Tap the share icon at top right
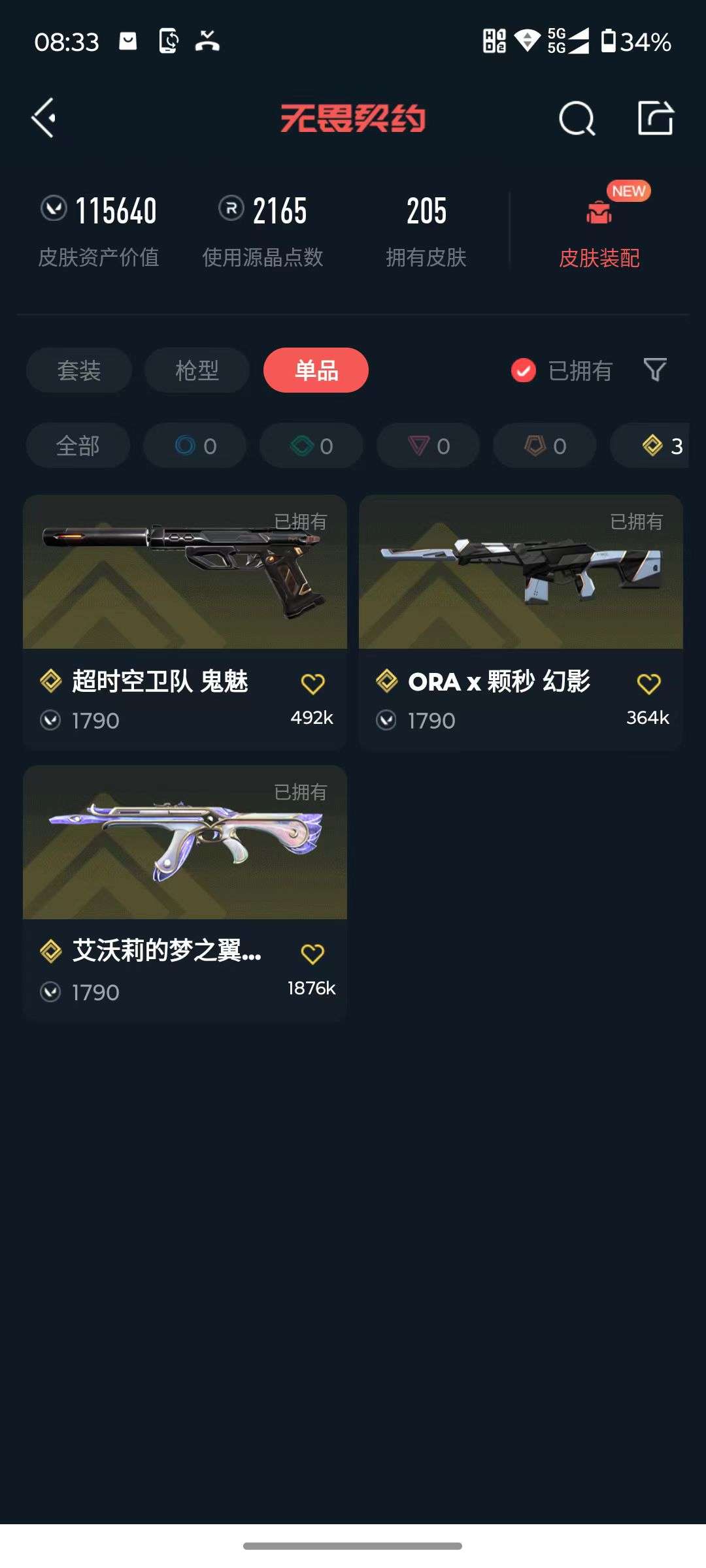Image resolution: width=706 pixels, height=1568 pixels. point(657,118)
